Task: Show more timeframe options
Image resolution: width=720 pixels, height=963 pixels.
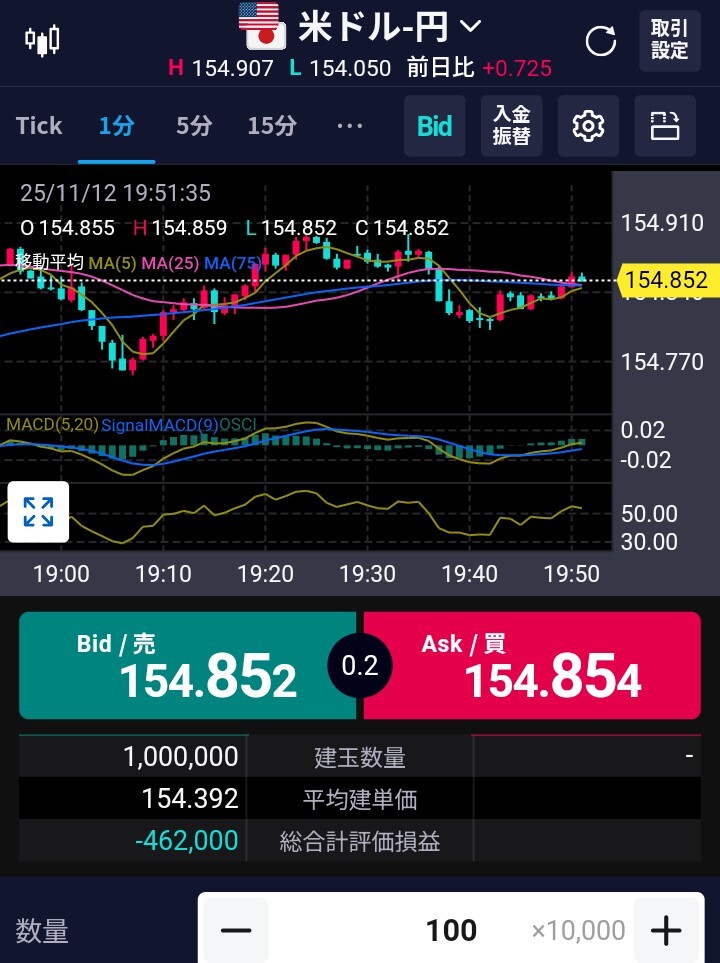Action: pyautogui.click(x=350, y=126)
